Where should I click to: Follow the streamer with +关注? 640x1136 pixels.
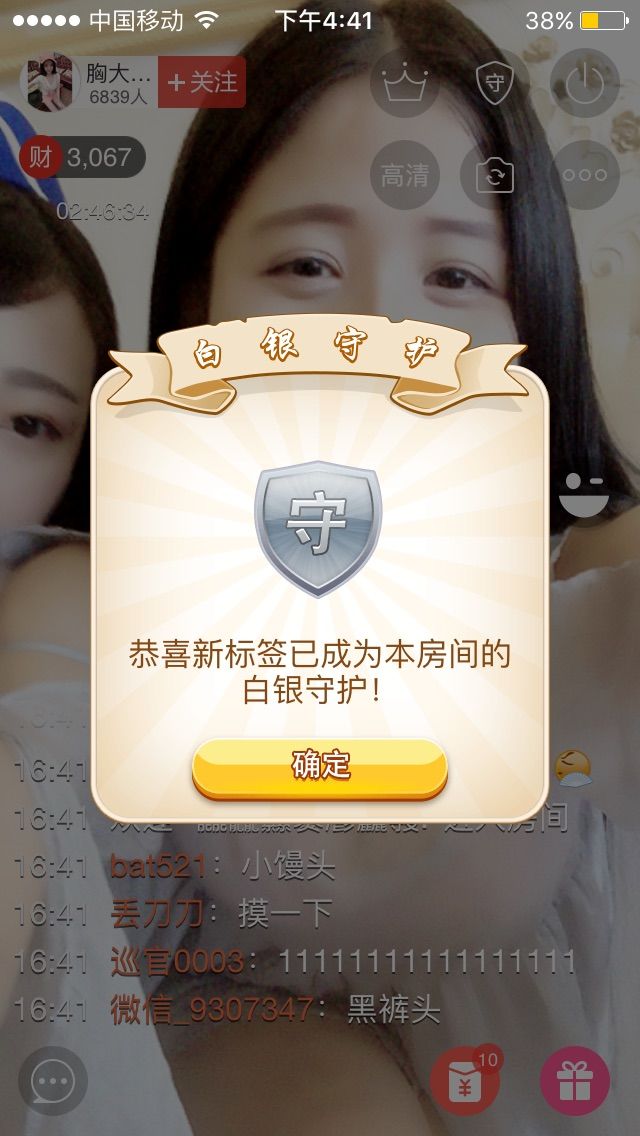202,82
